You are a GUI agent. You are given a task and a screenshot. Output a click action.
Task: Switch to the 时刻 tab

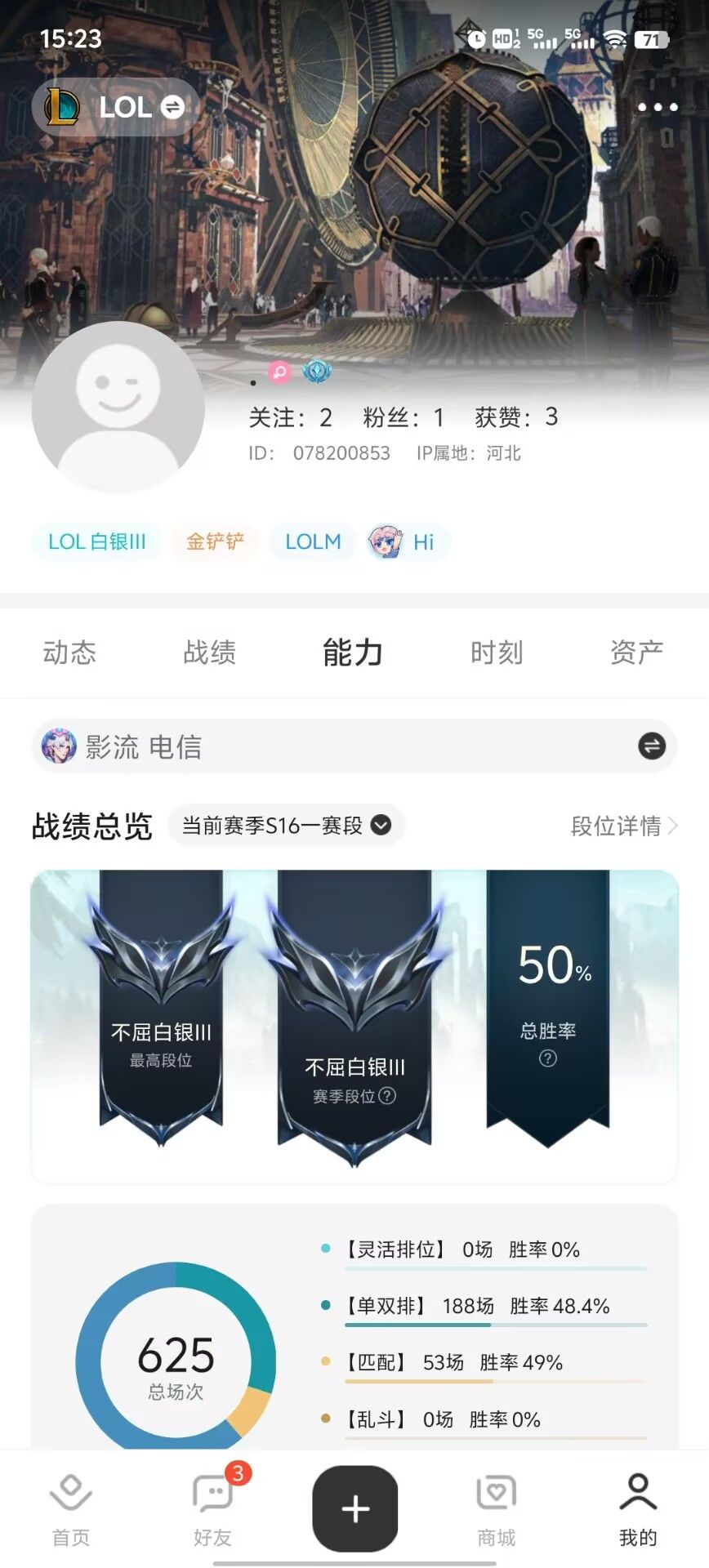pyautogui.click(x=496, y=653)
